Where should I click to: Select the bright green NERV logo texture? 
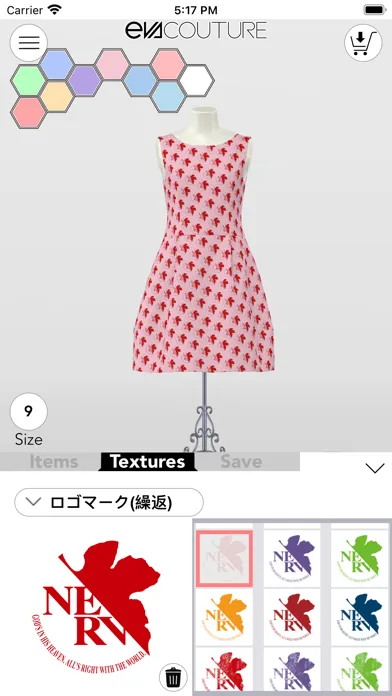click(x=360, y=557)
